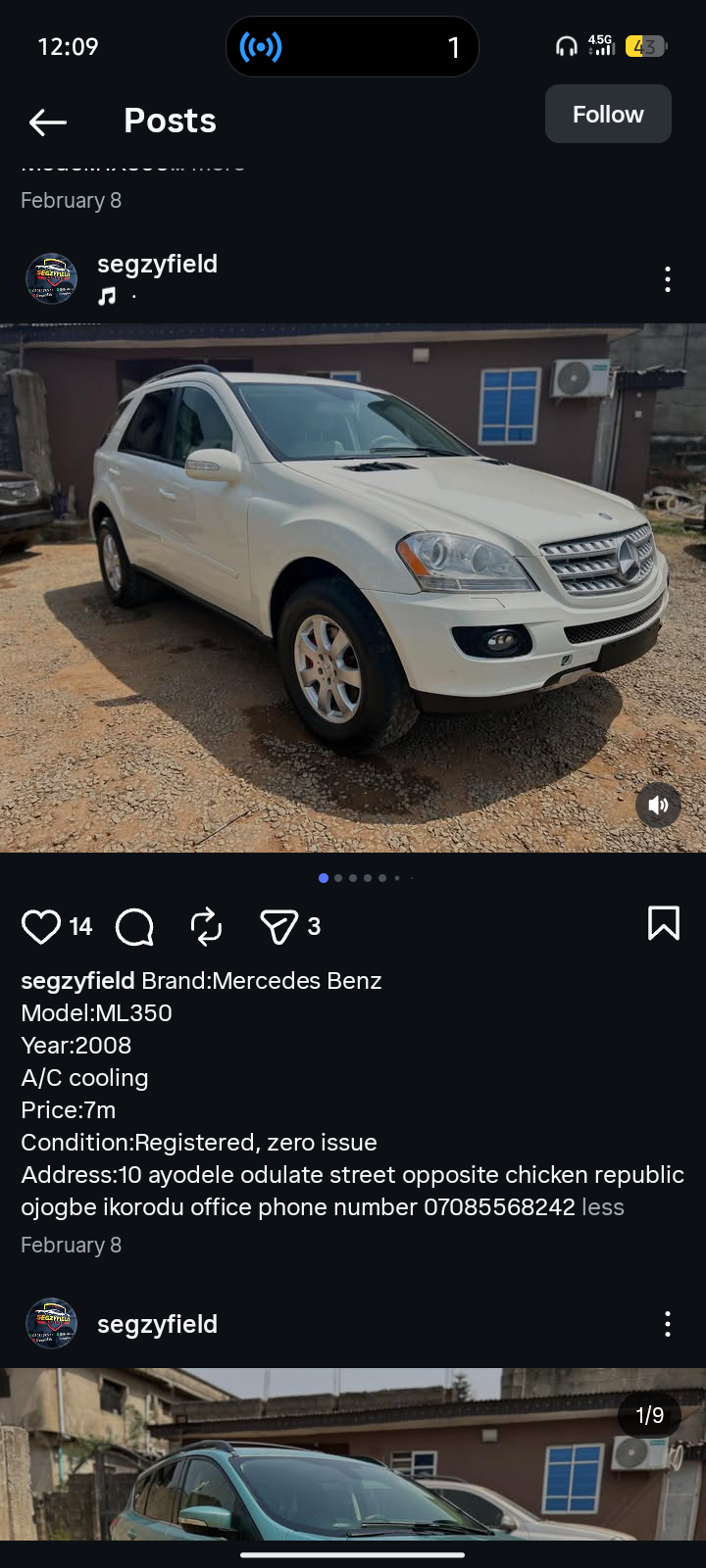The height and width of the screenshot is (1568, 706).
Task: Bookmark the Mercedes Benz ML350 post
Action: pos(664,923)
